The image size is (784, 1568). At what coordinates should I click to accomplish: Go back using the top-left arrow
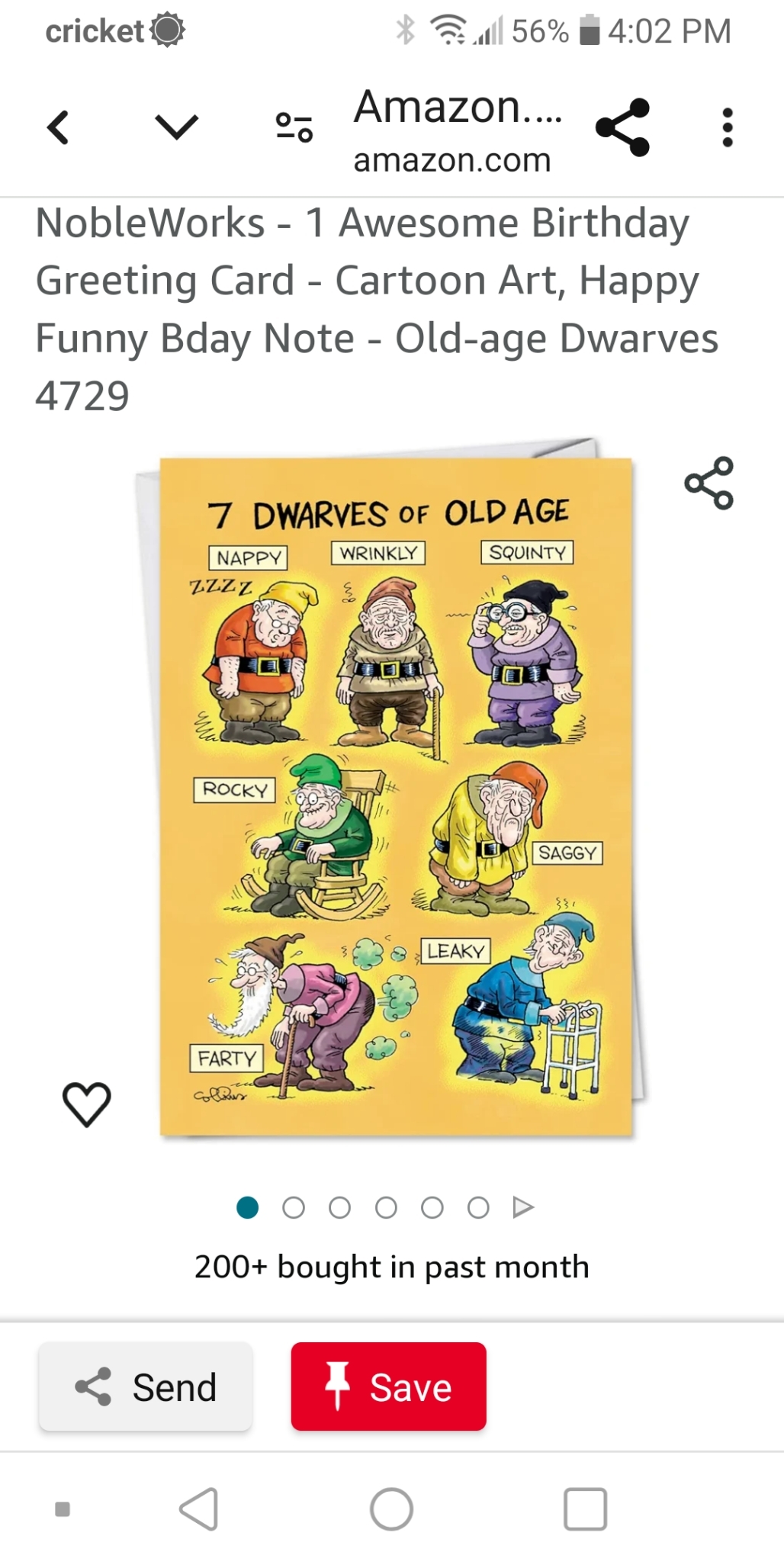point(59,127)
